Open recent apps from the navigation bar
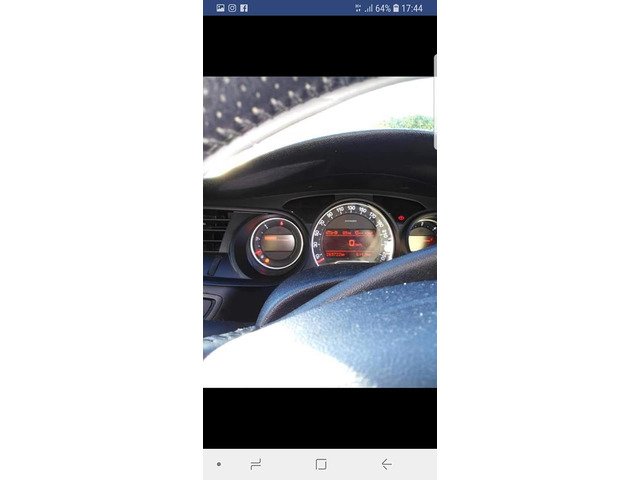The width and height of the screenshot is (640, 480). coord(256,464)
